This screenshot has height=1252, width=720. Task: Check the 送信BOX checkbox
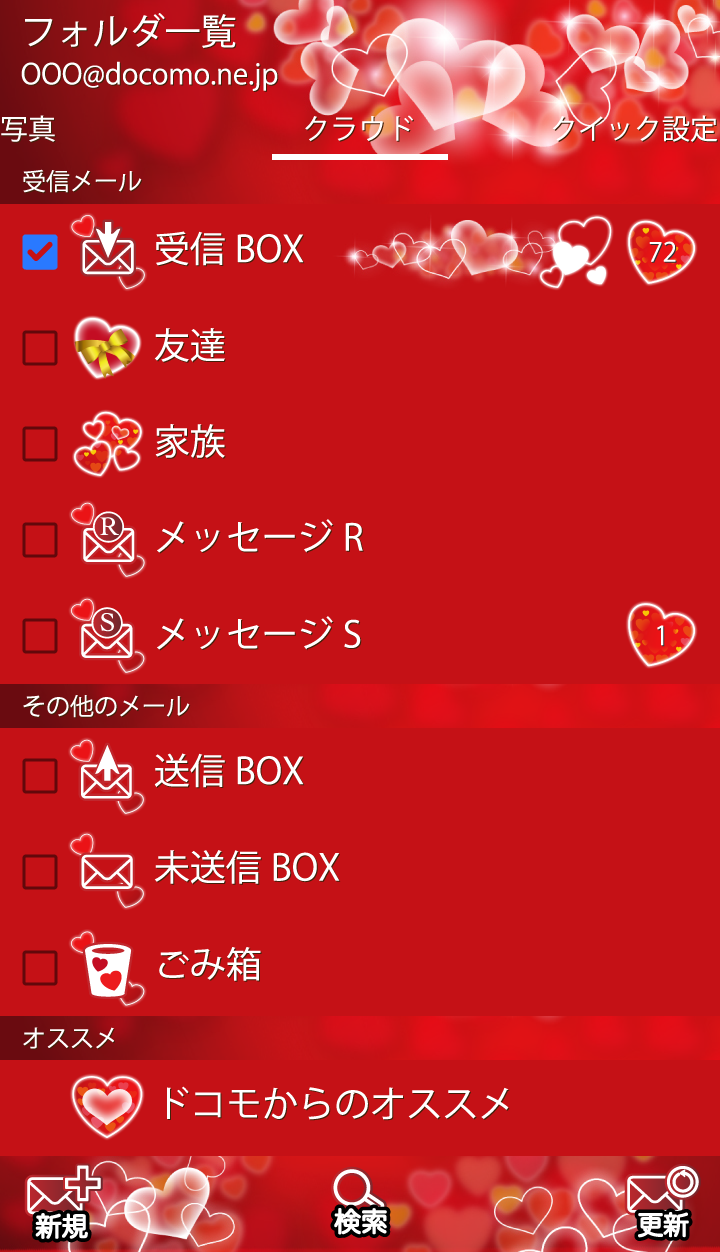pyautogui.click(x=40, y=775)
